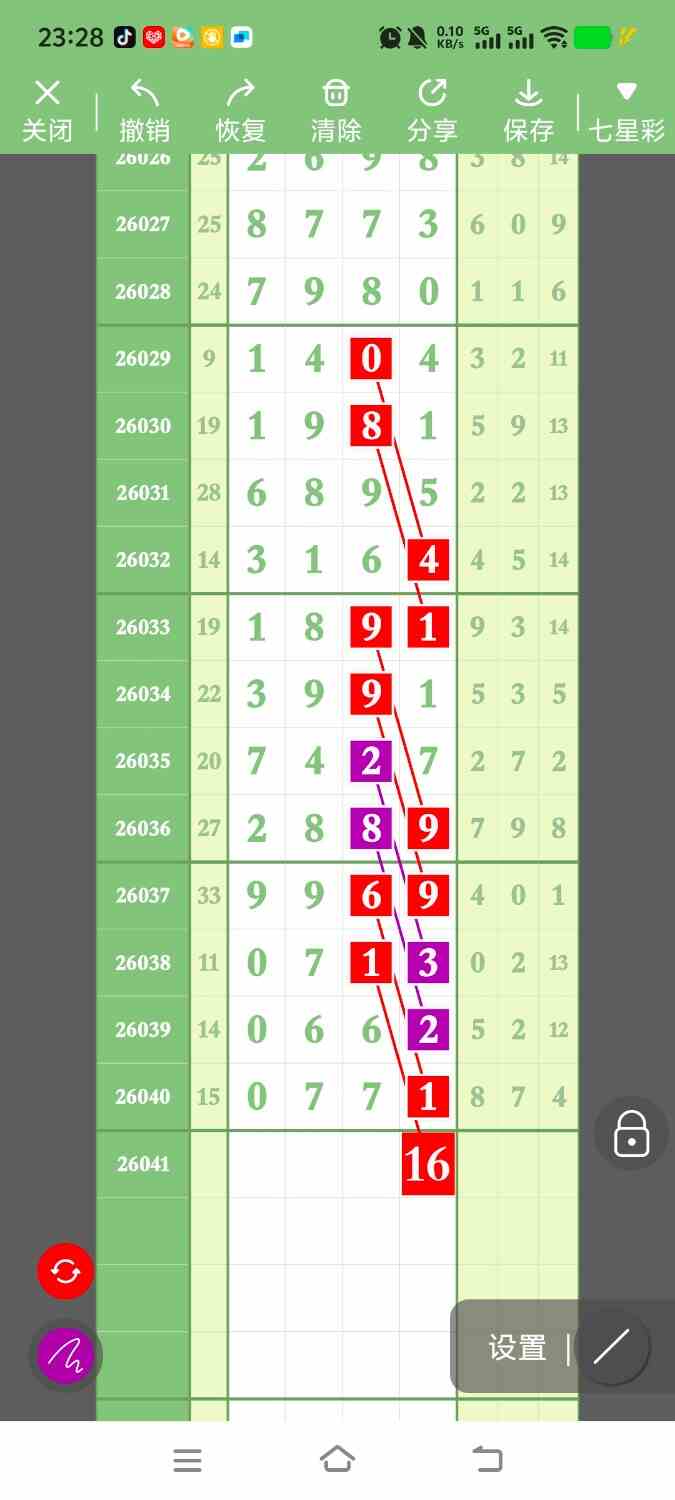This screenshot has width=675, height=1500.
Task: Undo the last drawing action
Action: tap(144, 111)
